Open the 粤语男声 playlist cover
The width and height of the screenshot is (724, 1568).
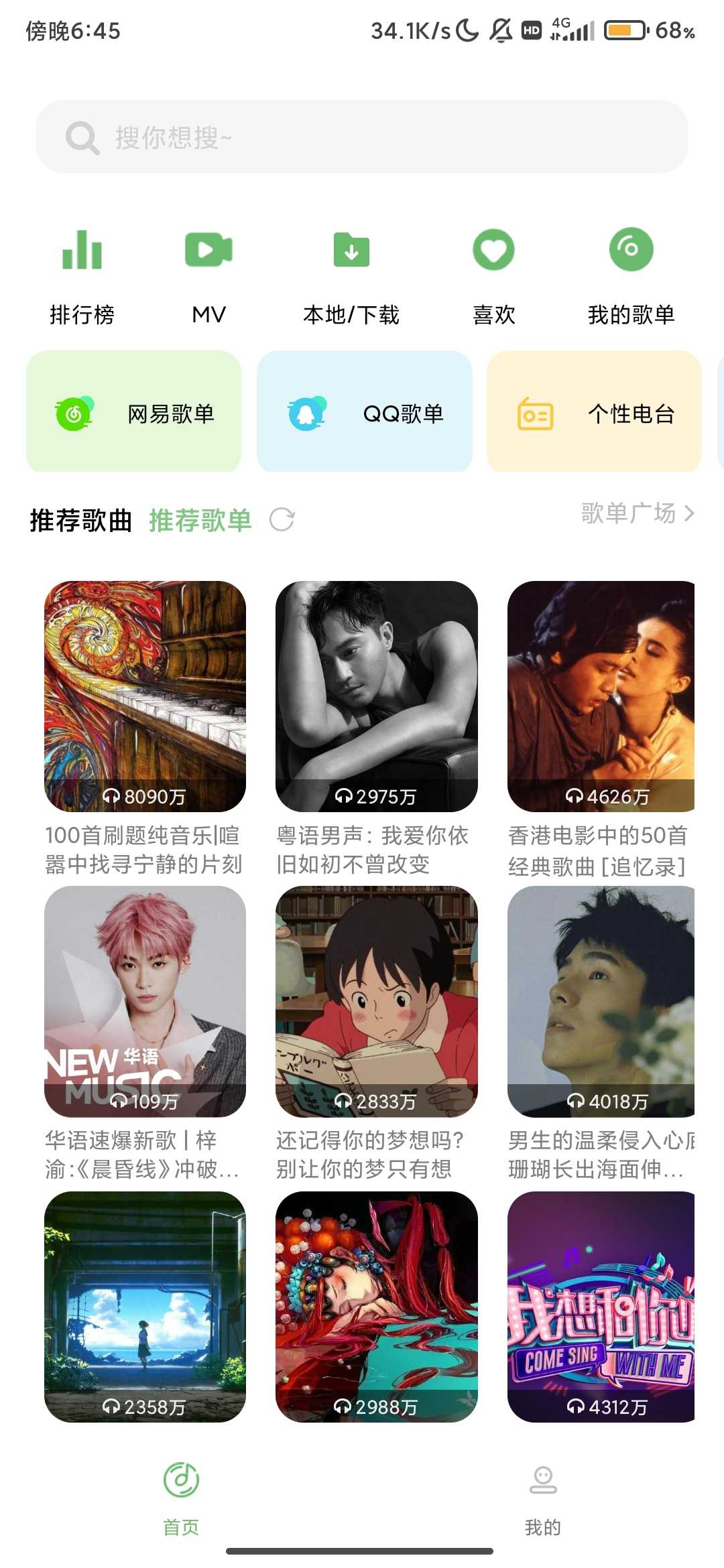tap(373, 694)
